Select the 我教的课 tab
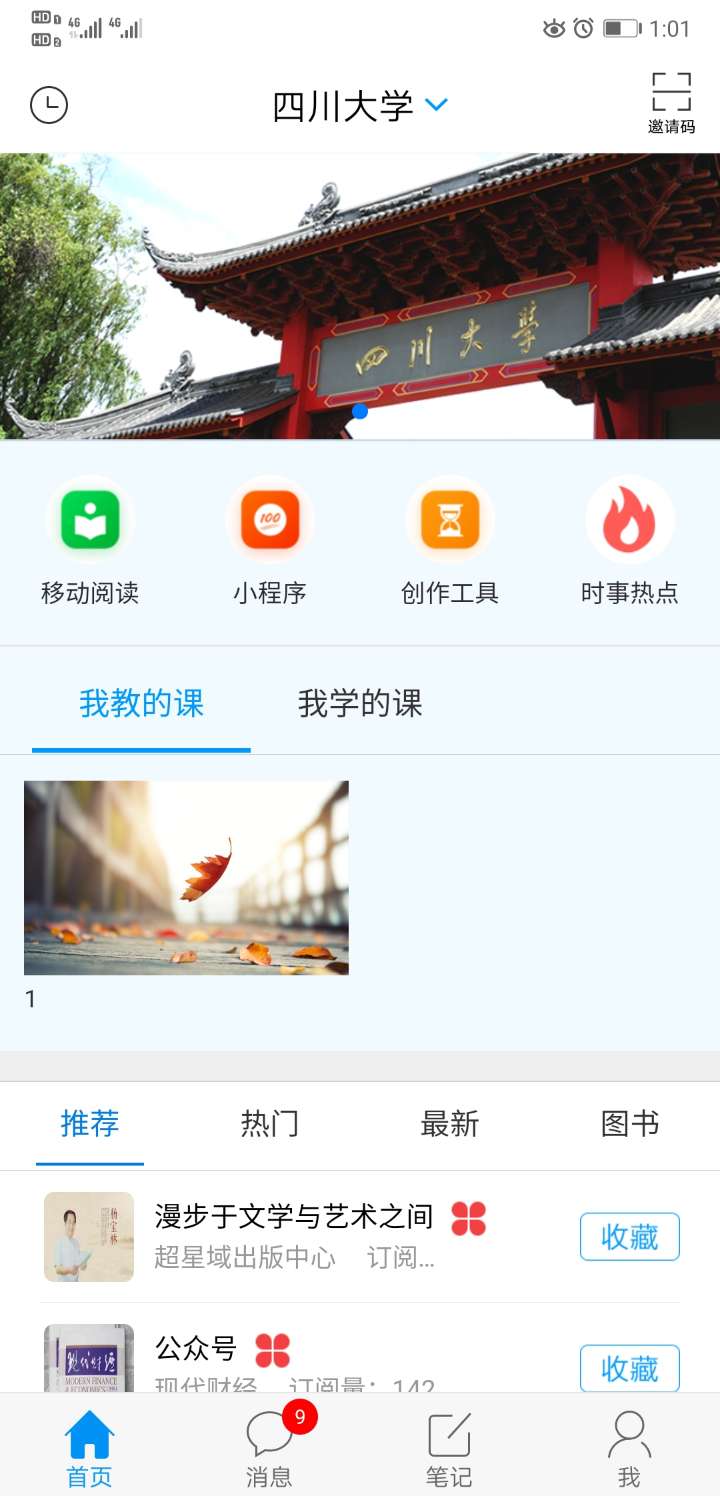Viewport: 720px width, 1496px height. 141,704
